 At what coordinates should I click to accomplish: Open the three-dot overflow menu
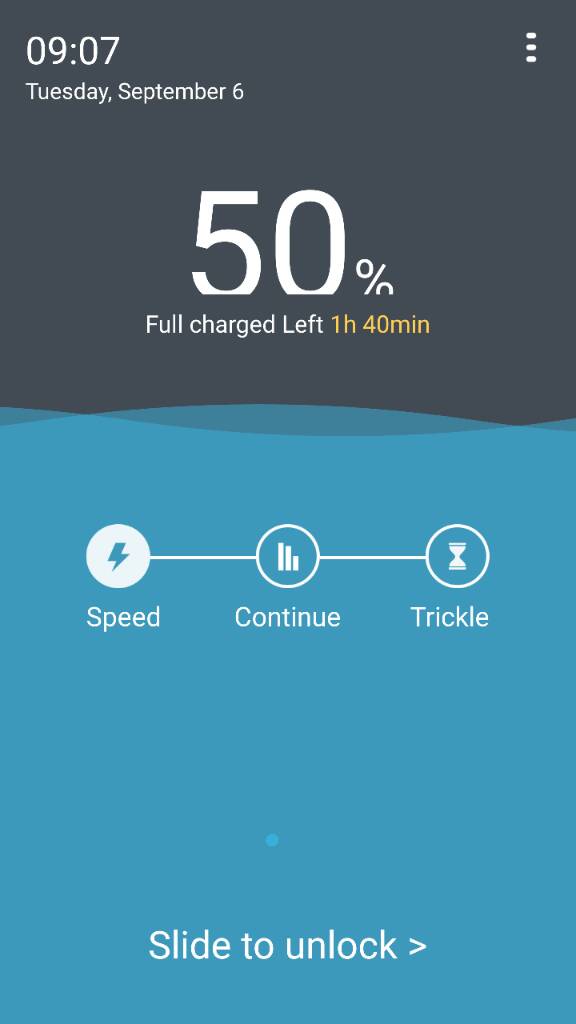tap(531, 48)
